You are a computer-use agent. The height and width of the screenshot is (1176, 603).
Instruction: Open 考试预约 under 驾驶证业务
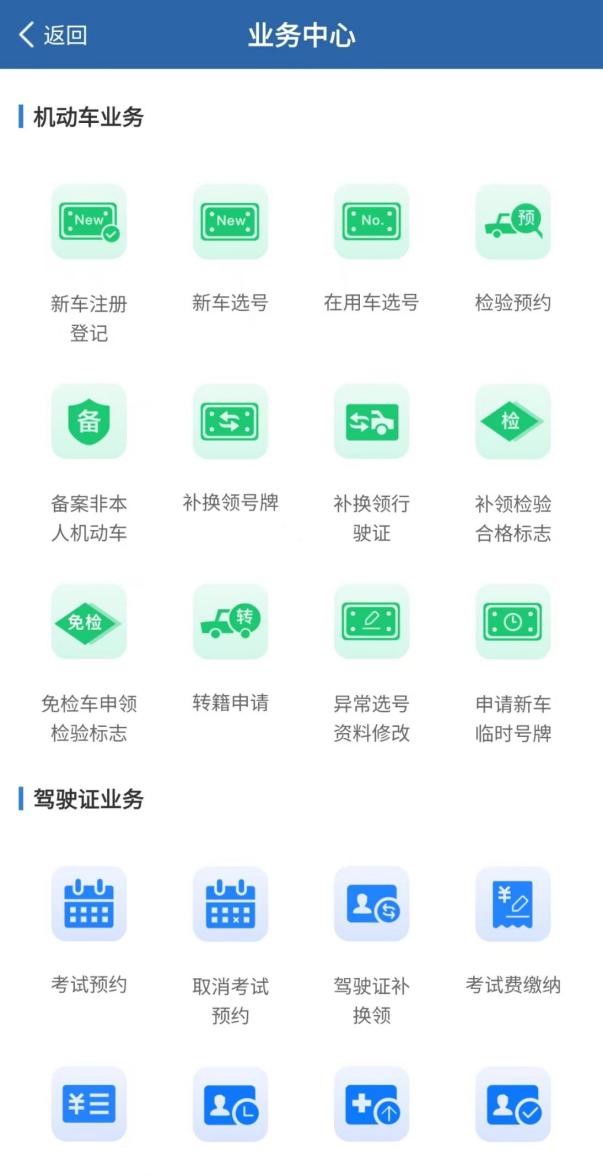click(89, 904)
